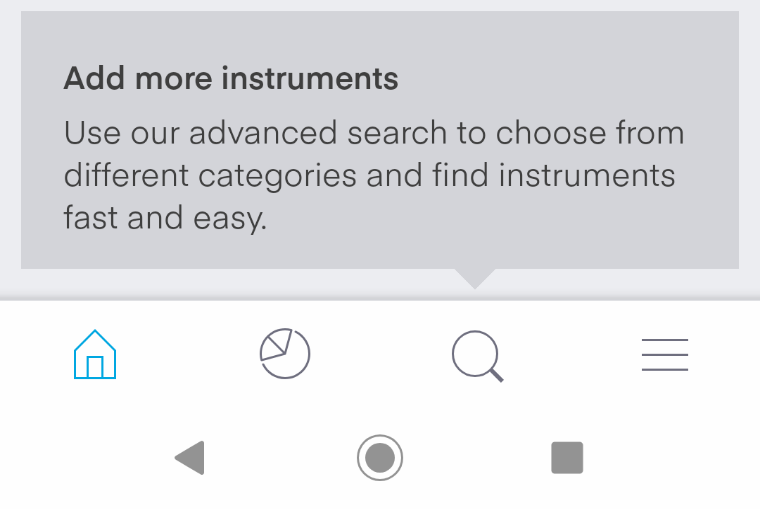Open the recent apps view

(567, 458)
